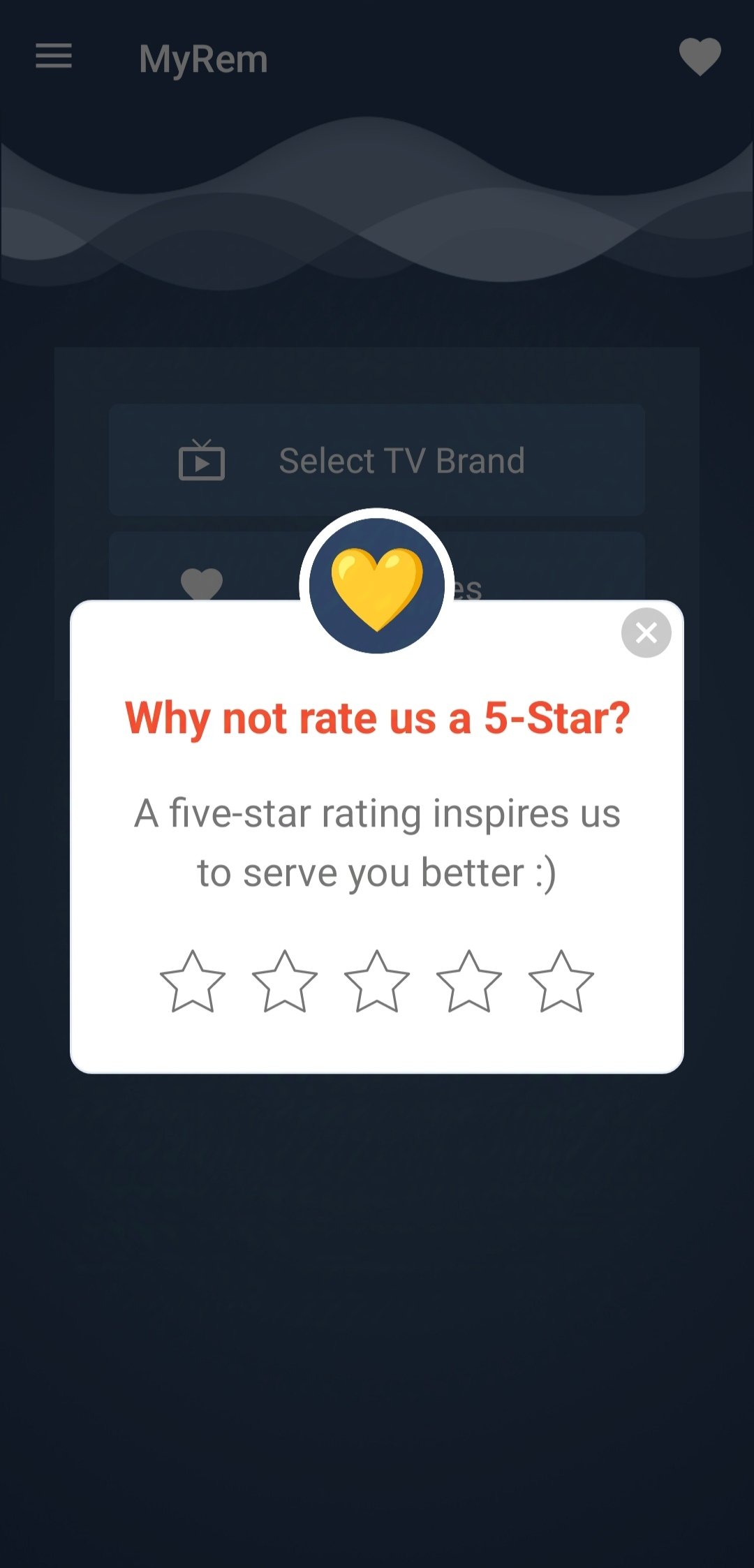Open Select TV Brand
The image size is (754, 1568).
[x=377, y=460]
